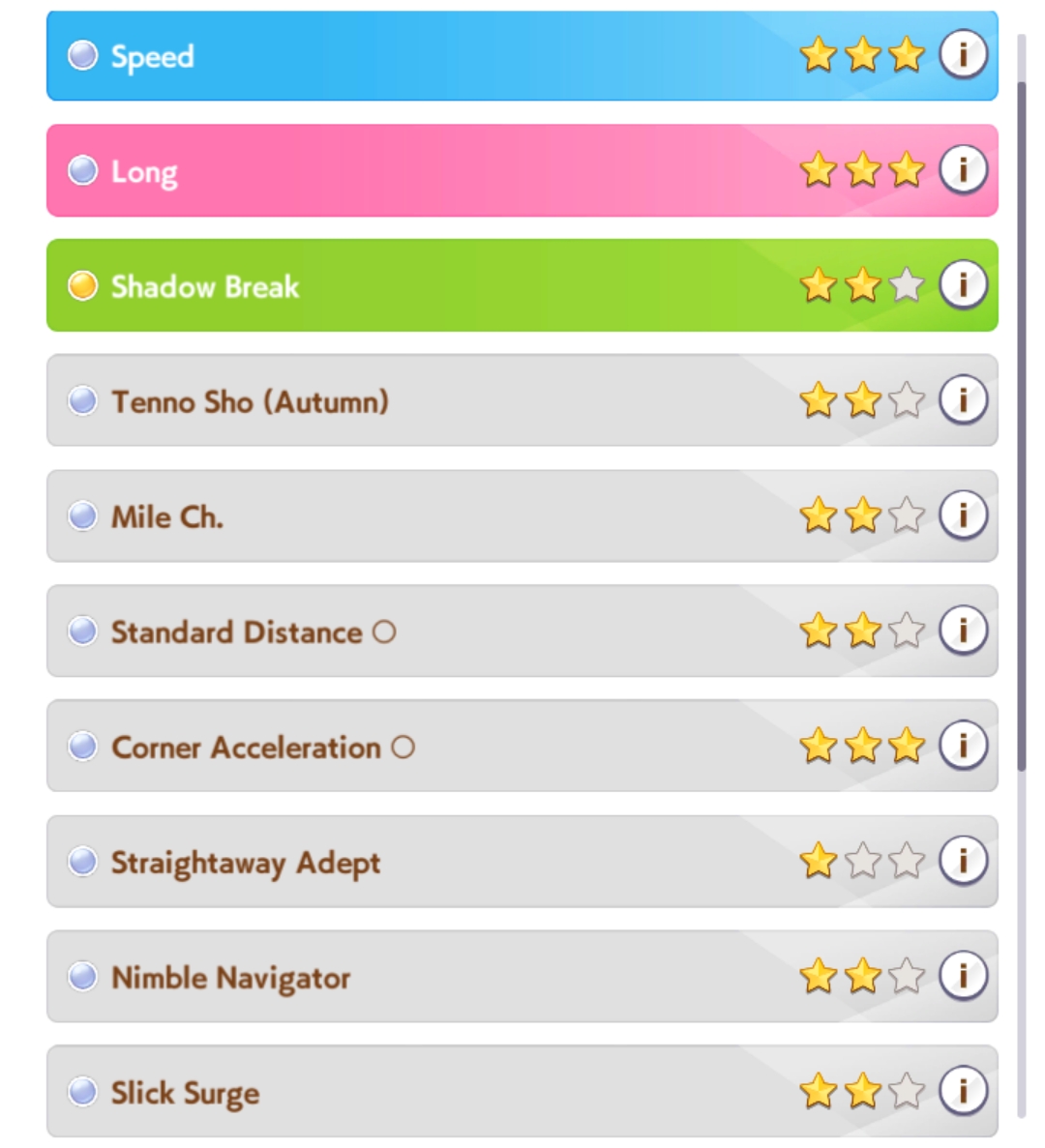
Task: Open info for the Speed spark
Action: [x=963, y=54]
